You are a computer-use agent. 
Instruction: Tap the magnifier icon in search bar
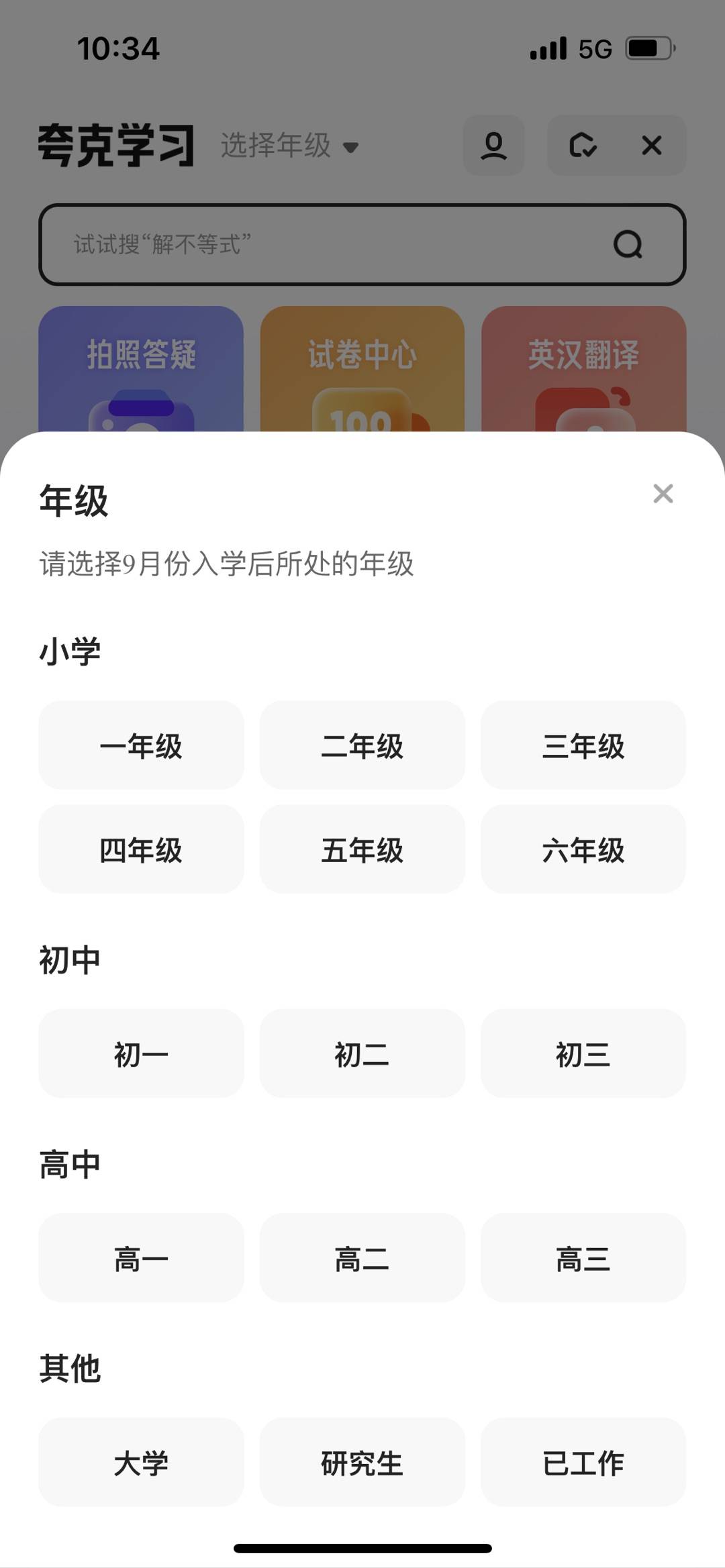628,244
